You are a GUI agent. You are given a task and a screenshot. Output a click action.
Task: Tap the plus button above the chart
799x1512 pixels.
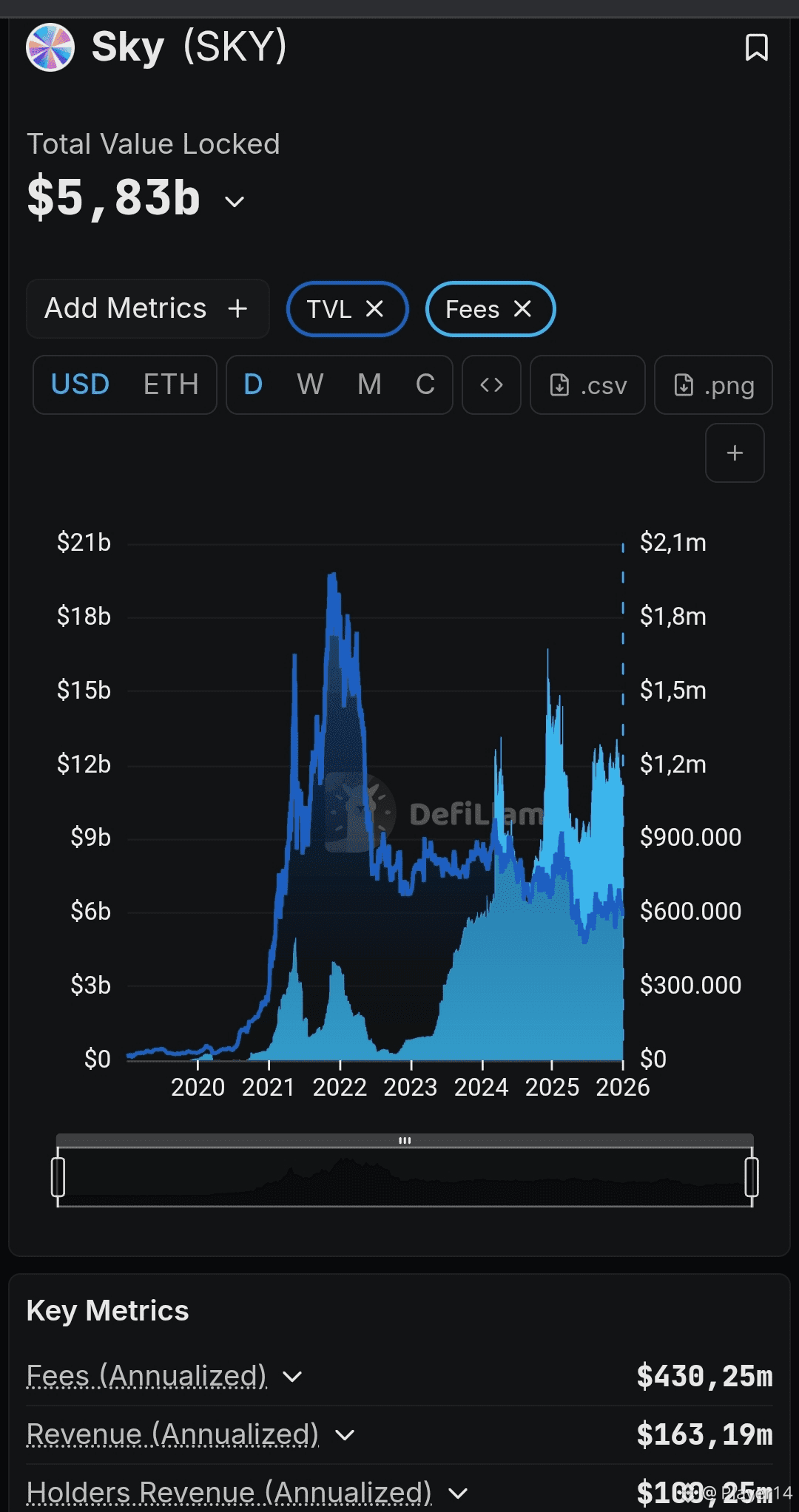click(735, 453)
